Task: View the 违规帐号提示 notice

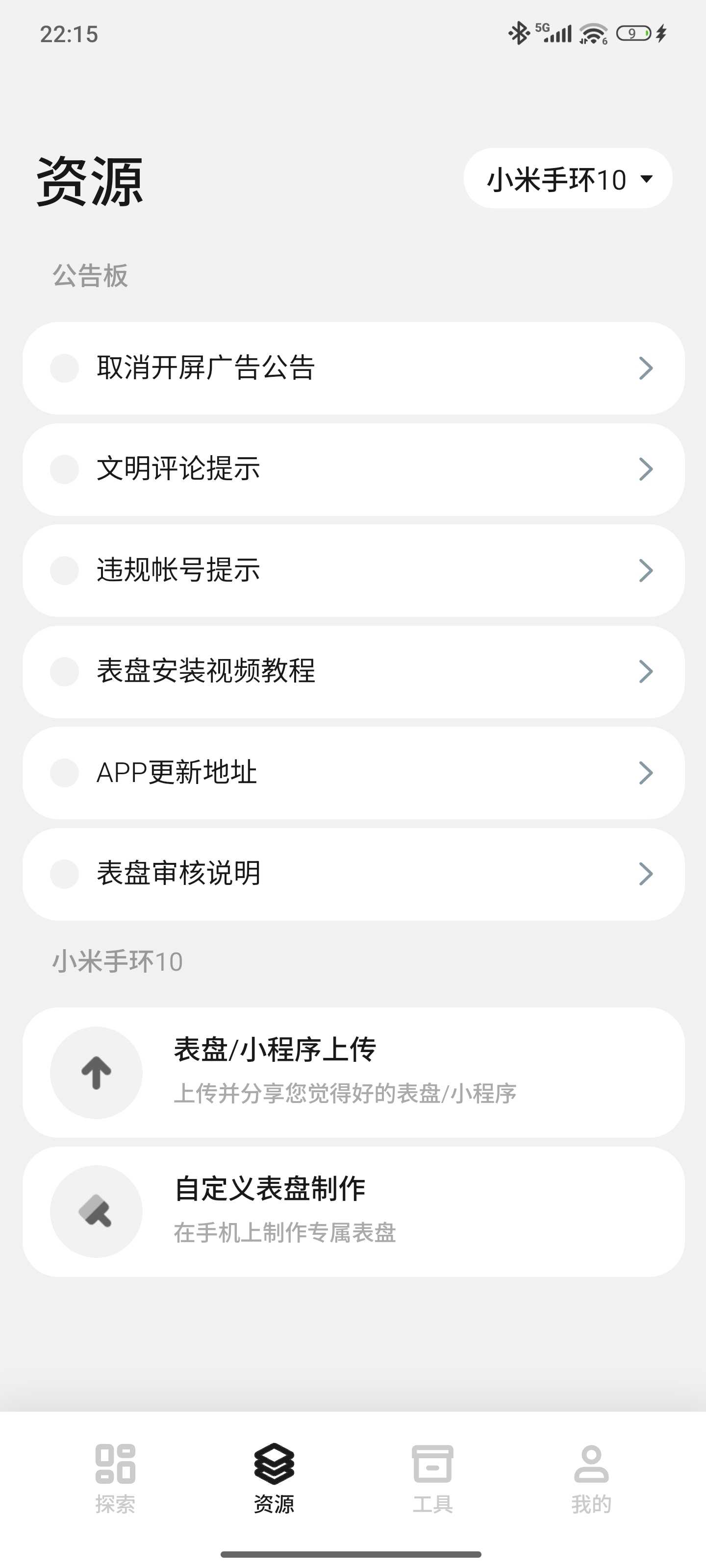Action: 353,570
